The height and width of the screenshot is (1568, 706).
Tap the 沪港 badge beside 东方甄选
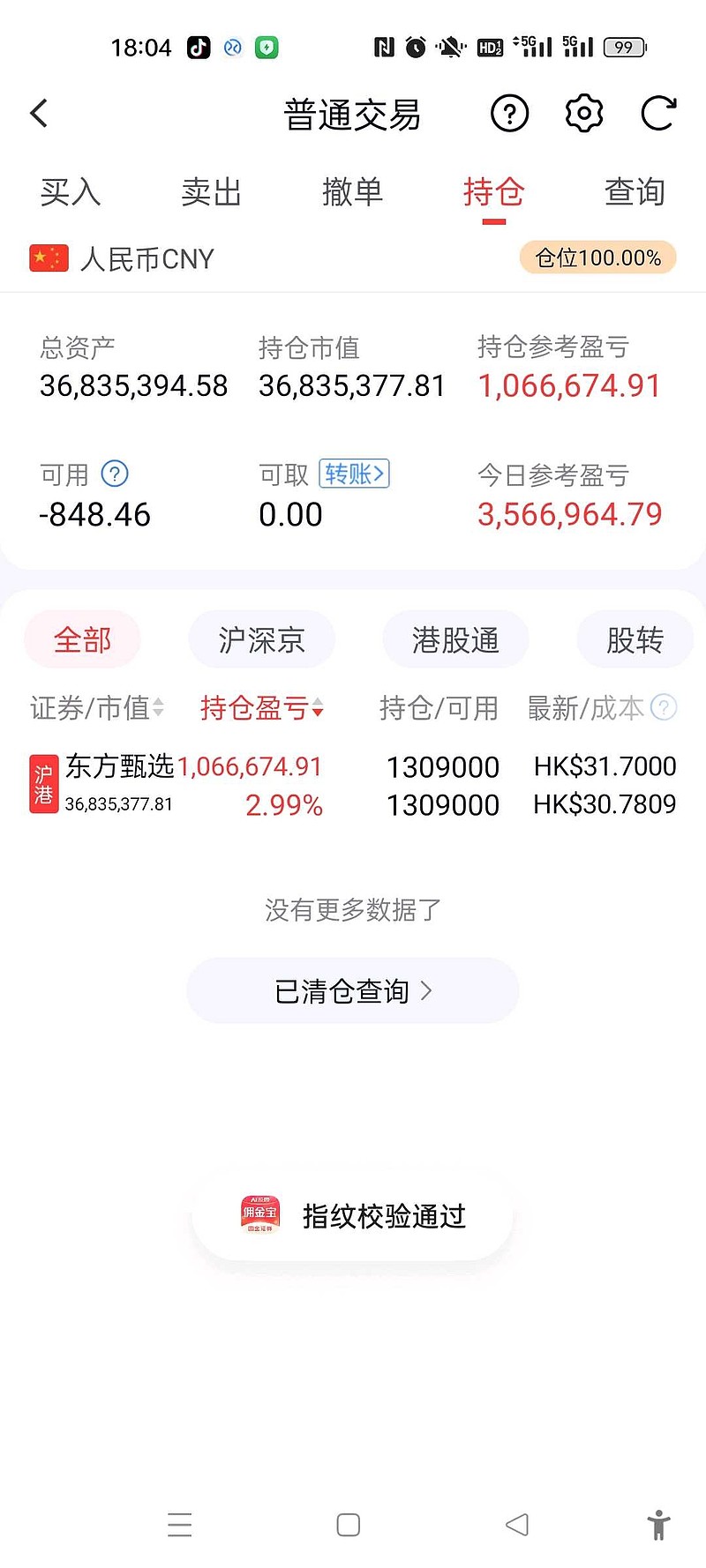coord(43,783)
